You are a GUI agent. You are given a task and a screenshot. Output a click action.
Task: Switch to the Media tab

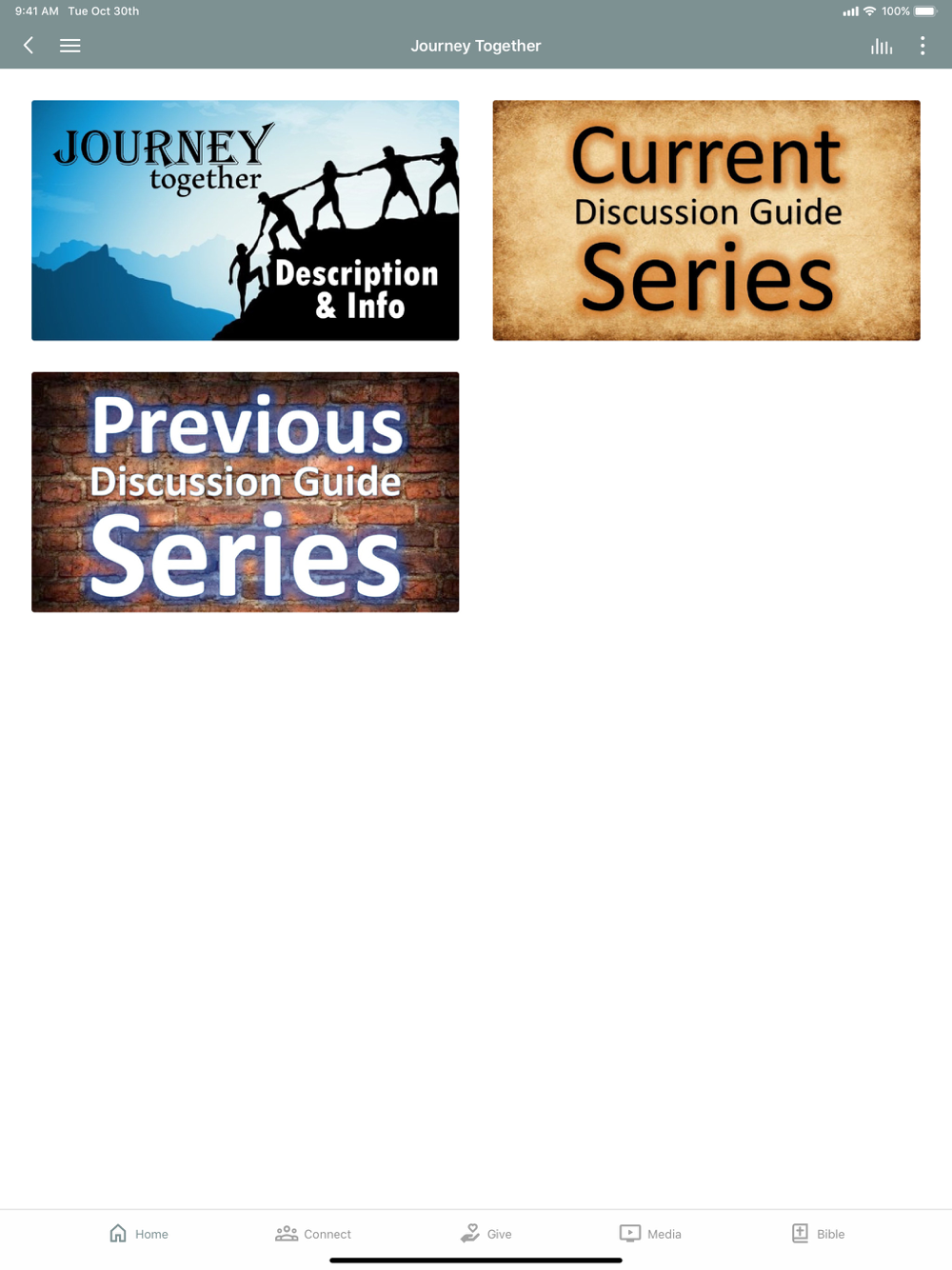point(650,1233)
